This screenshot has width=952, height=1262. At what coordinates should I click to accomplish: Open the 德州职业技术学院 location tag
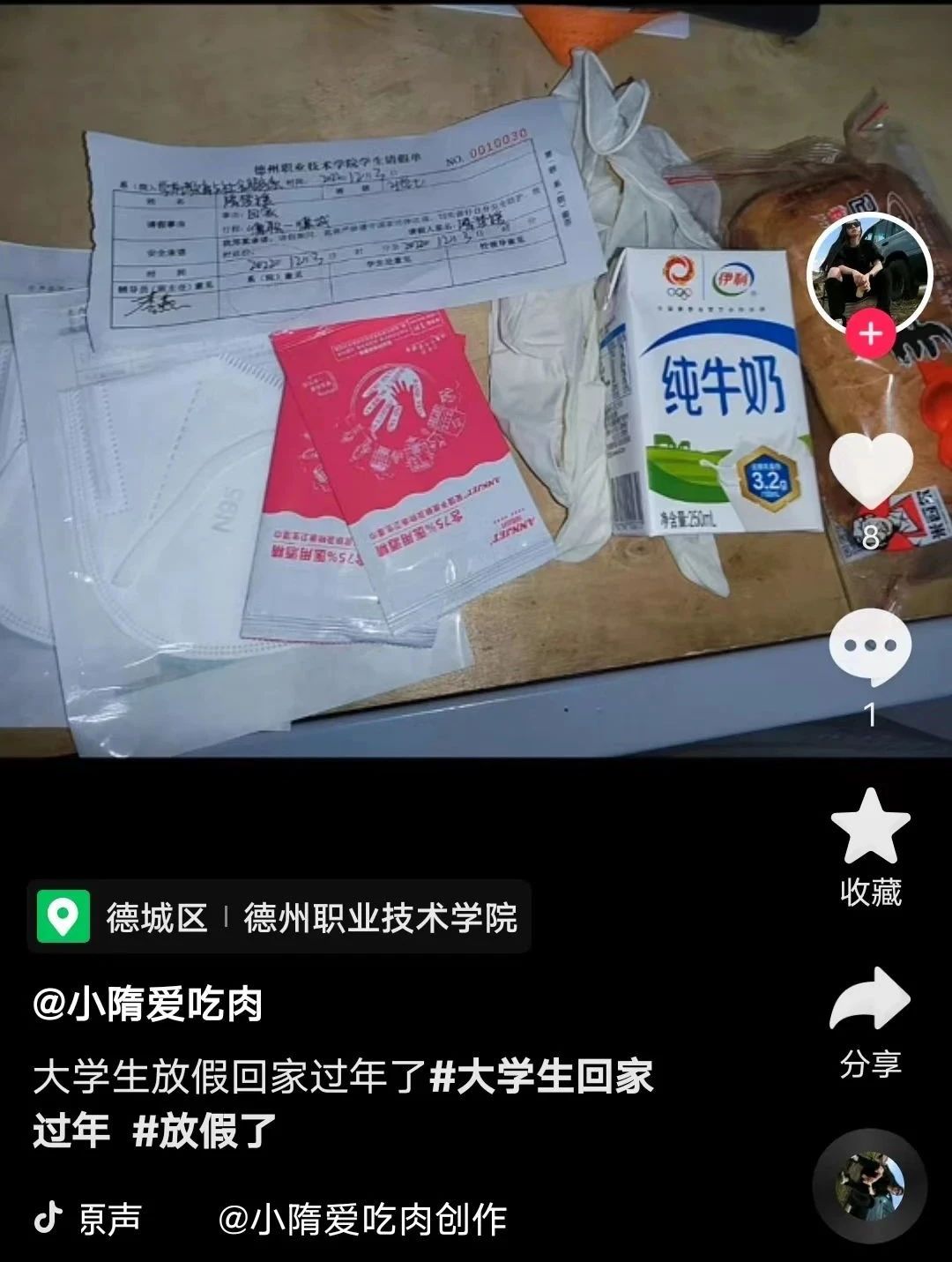(x=379, y=918)
